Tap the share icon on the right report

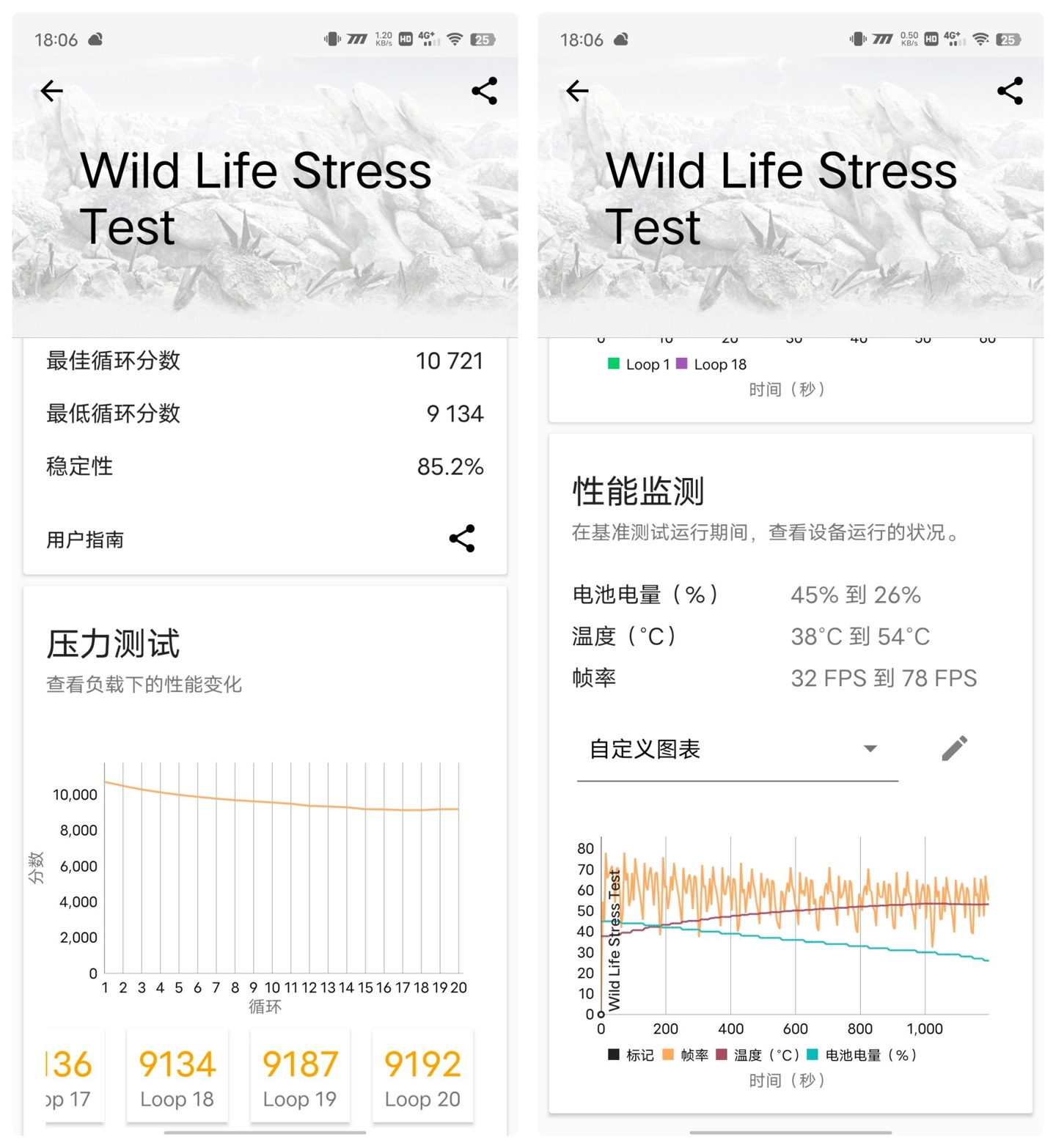(1010, 91)
